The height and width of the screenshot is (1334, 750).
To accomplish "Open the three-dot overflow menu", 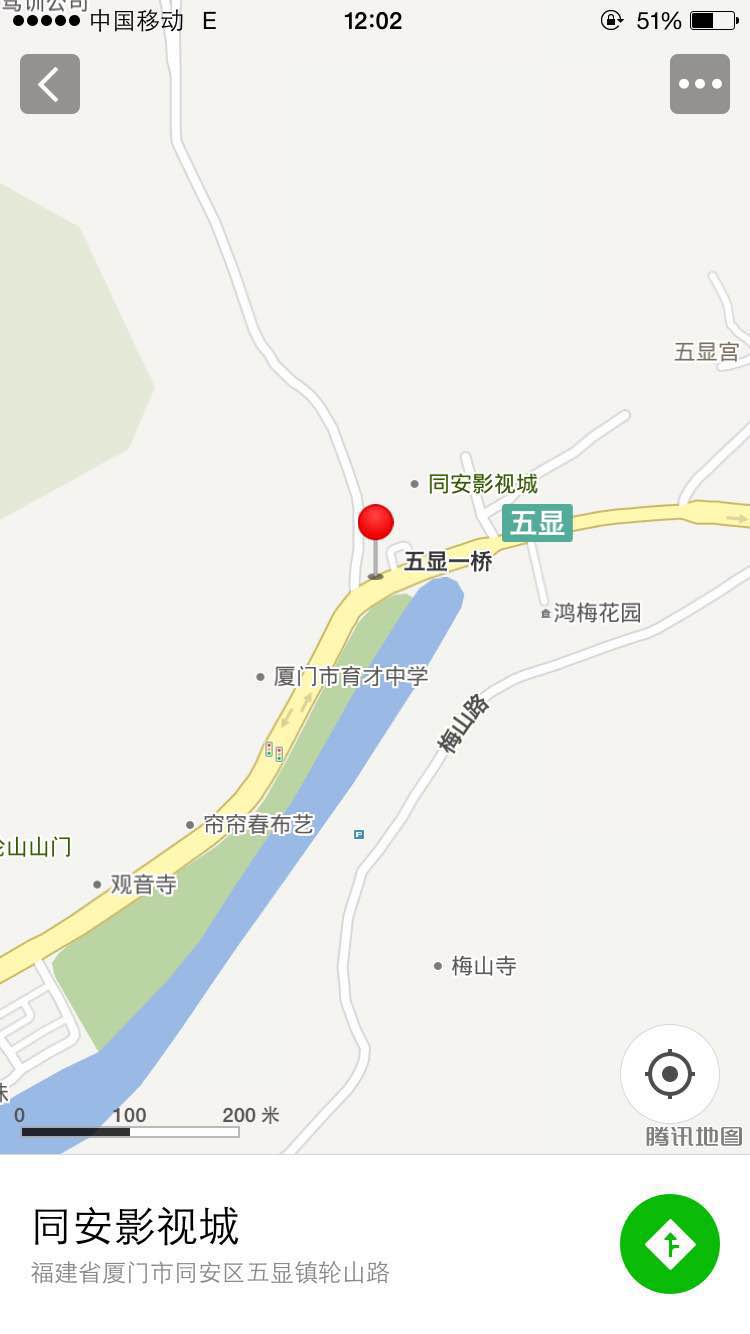I will pyautogui.click(x=699, y=84).
